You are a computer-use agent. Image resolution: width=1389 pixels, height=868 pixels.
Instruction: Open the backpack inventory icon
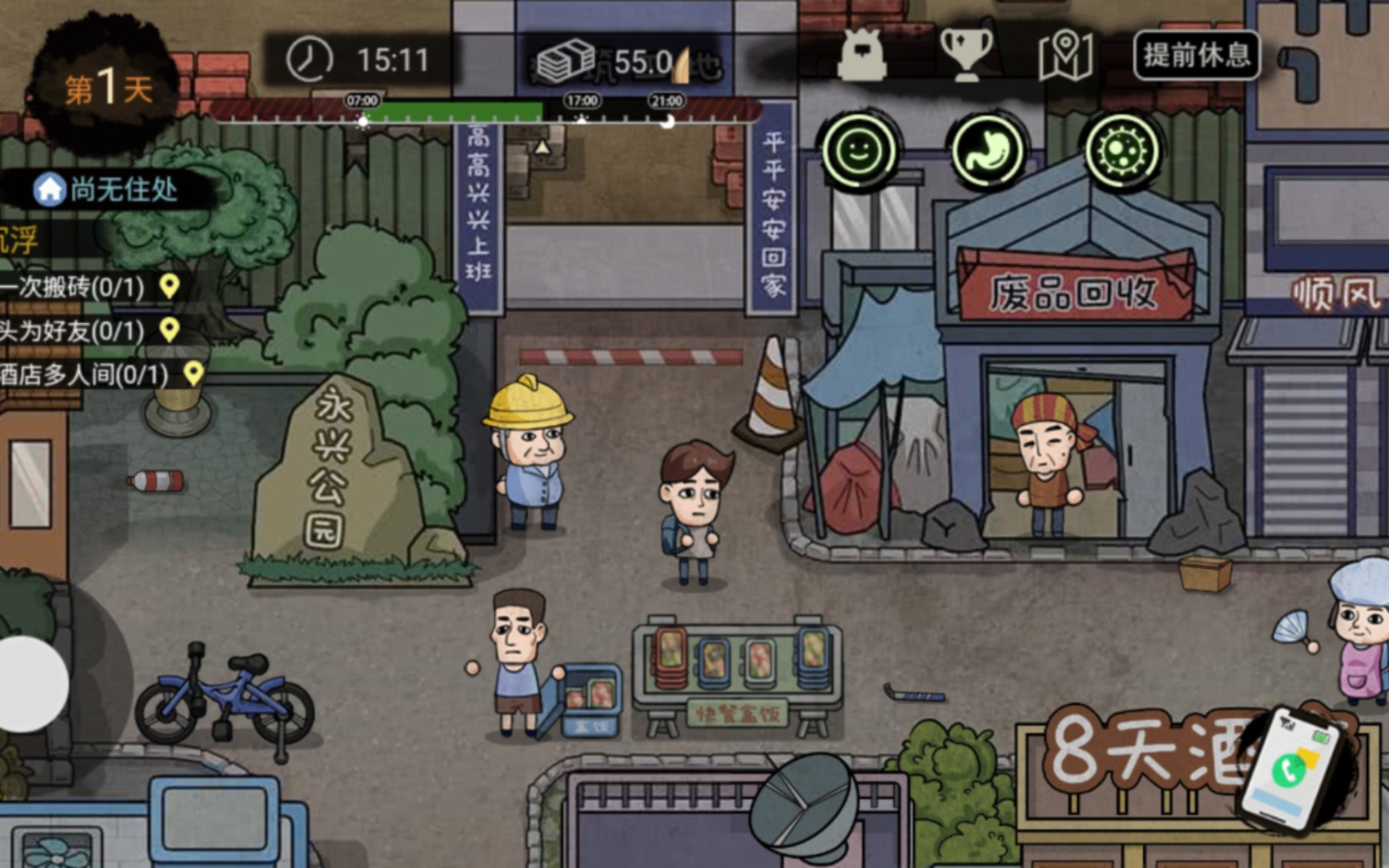[x=861, y=55]
